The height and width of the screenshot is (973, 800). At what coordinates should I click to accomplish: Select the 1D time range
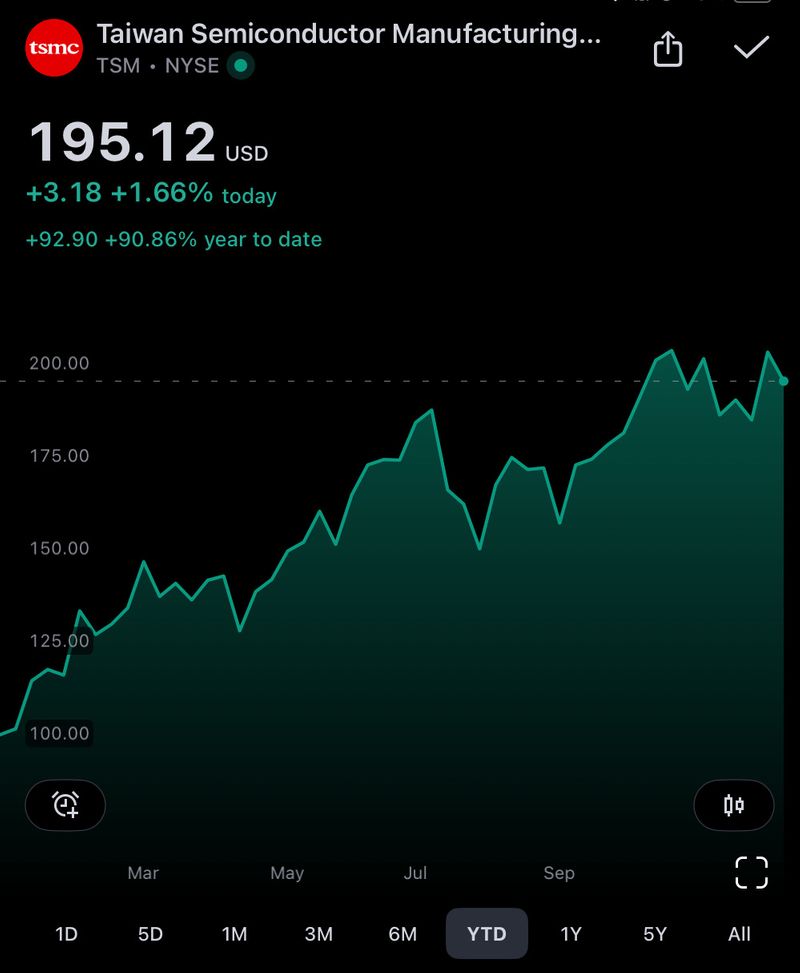point(66,934)
